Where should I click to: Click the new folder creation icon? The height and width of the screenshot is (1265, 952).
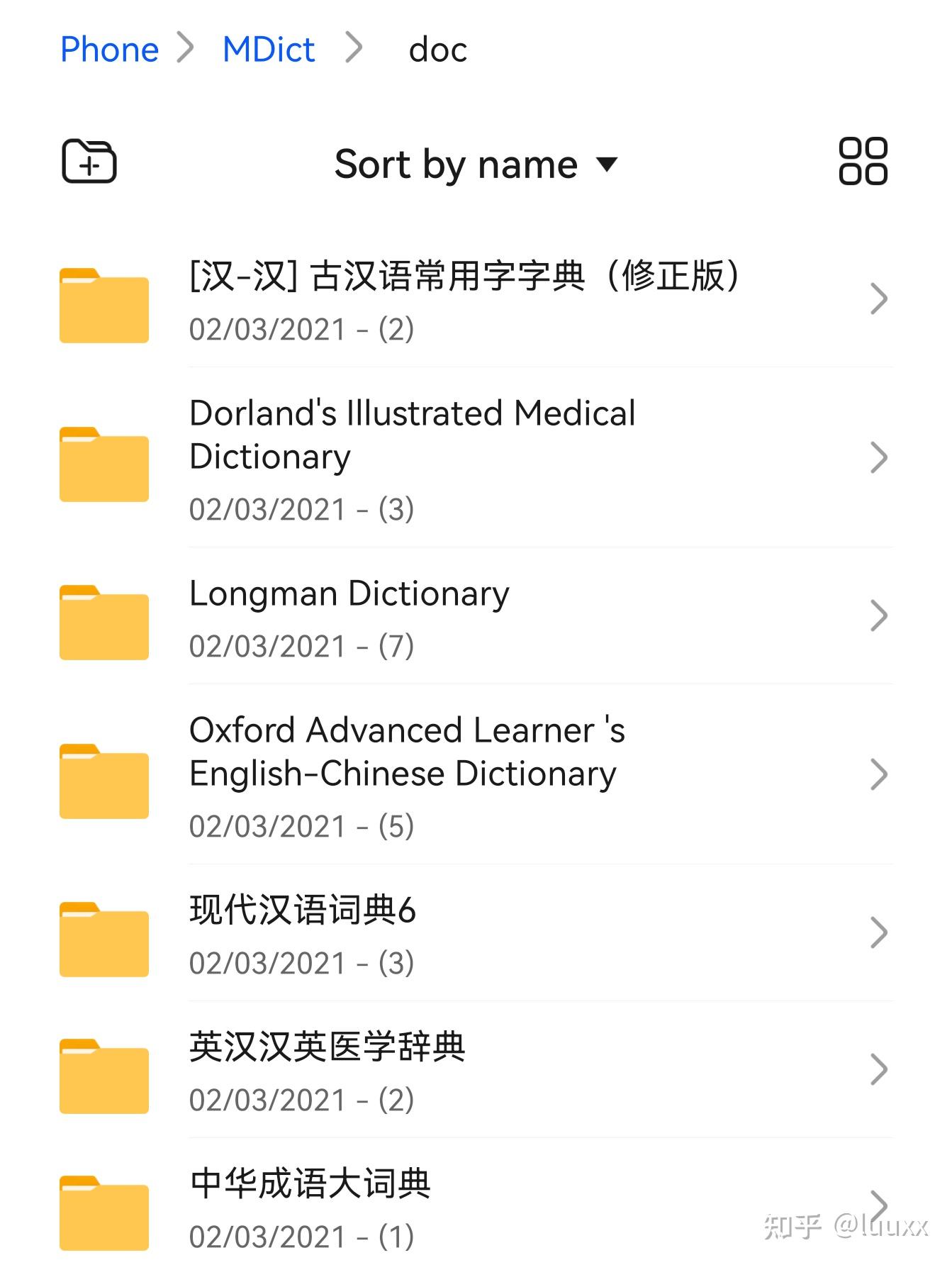pos(87,162)
